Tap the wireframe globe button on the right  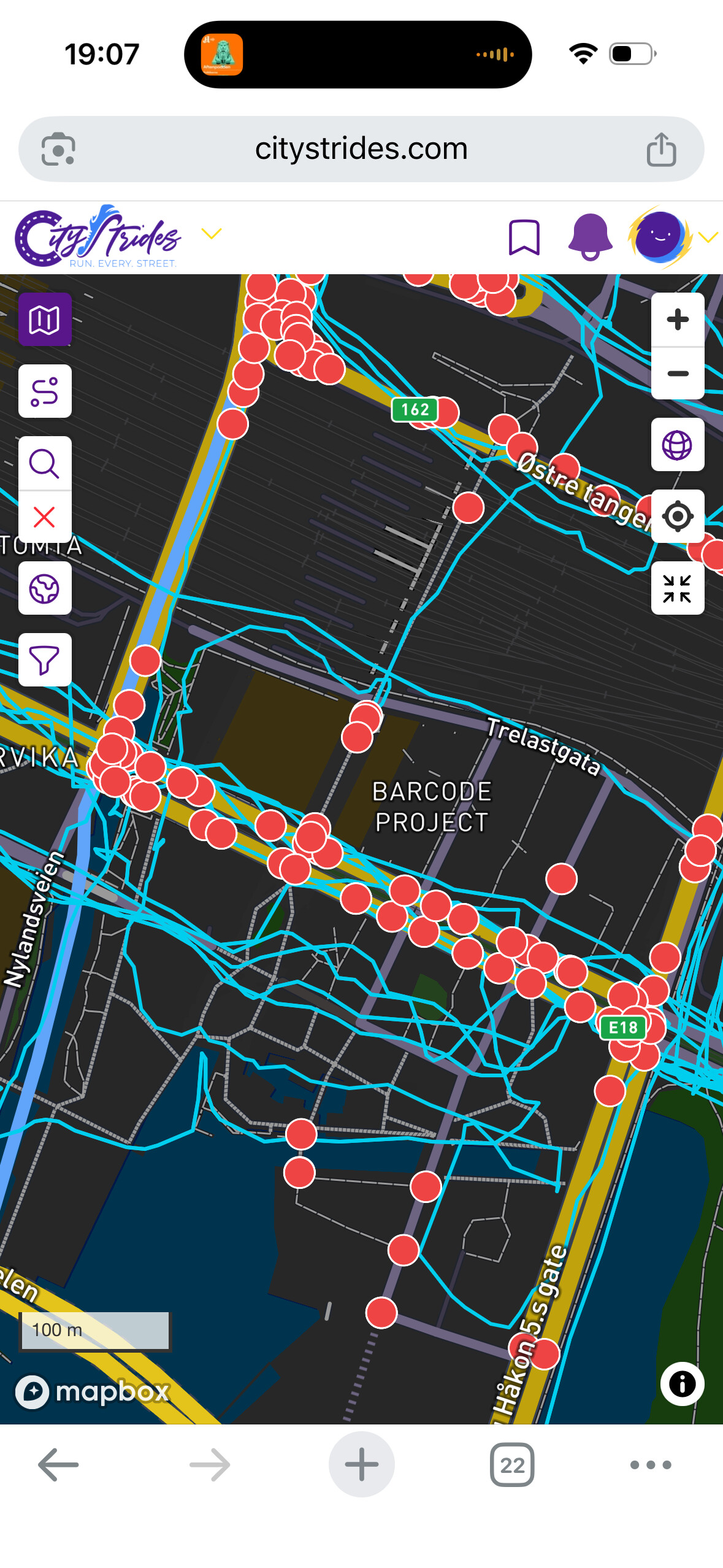tap(677, 445)
